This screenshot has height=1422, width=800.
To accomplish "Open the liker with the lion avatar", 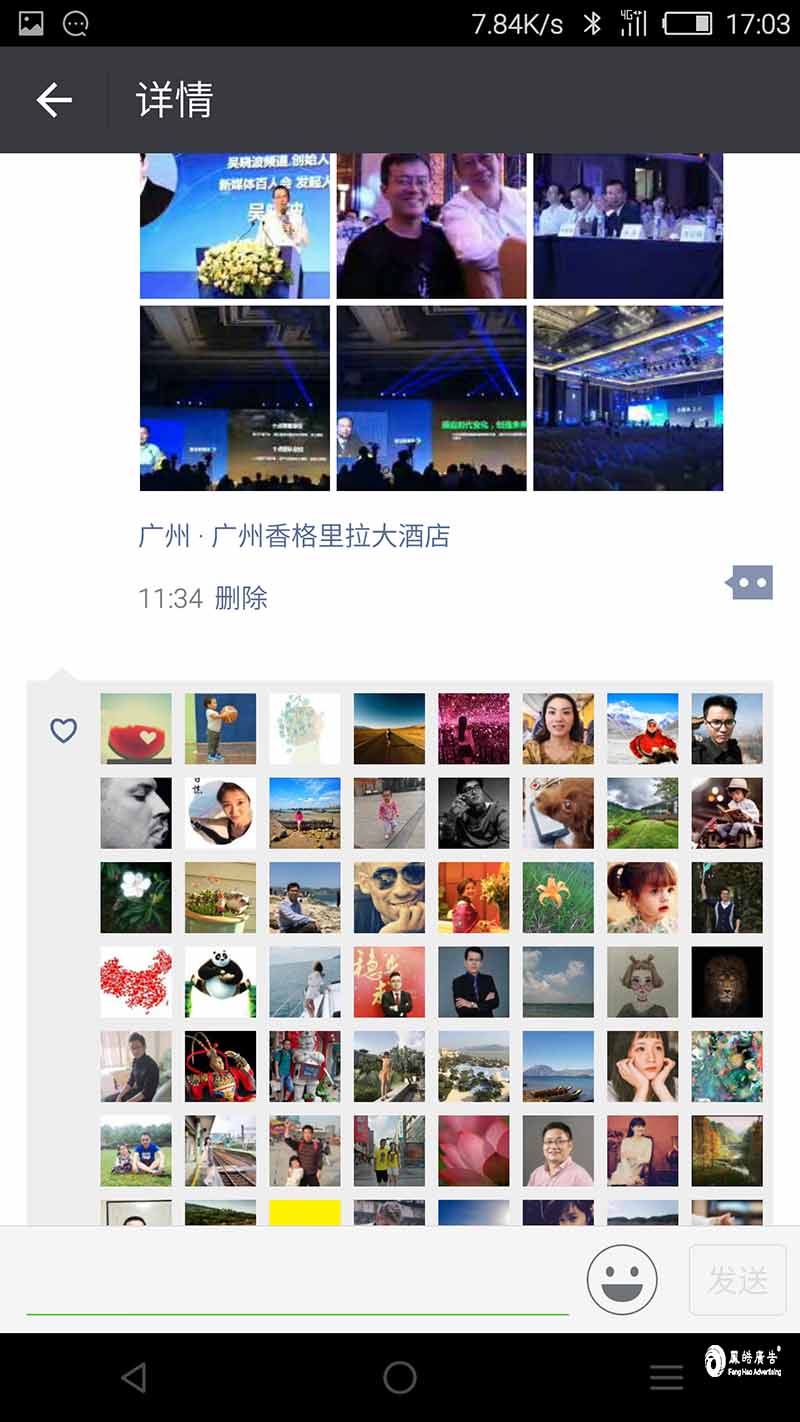I will click(727, 982).
